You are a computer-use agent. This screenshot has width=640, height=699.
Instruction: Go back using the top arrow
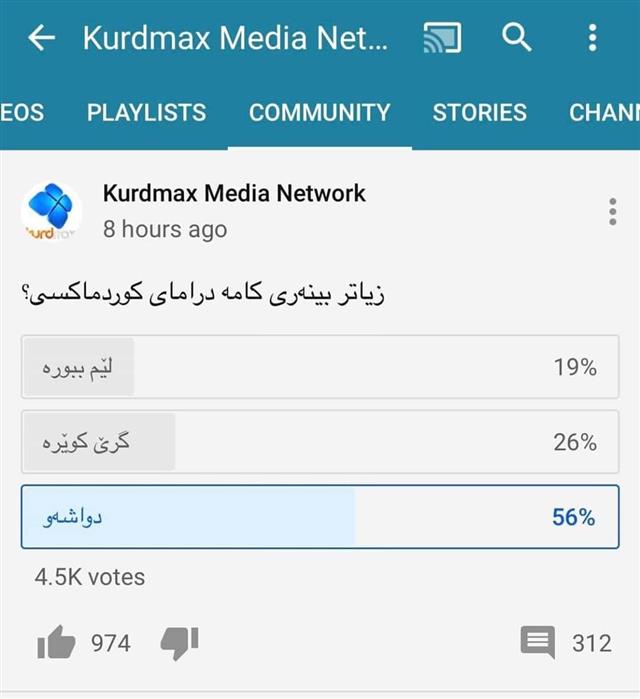tap(41, 38)
